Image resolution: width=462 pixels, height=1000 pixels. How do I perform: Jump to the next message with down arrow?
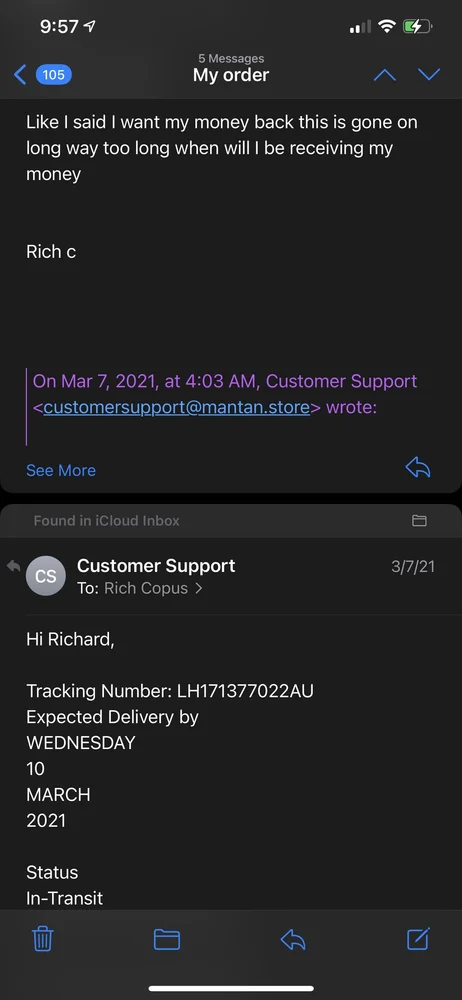point(429,75)
